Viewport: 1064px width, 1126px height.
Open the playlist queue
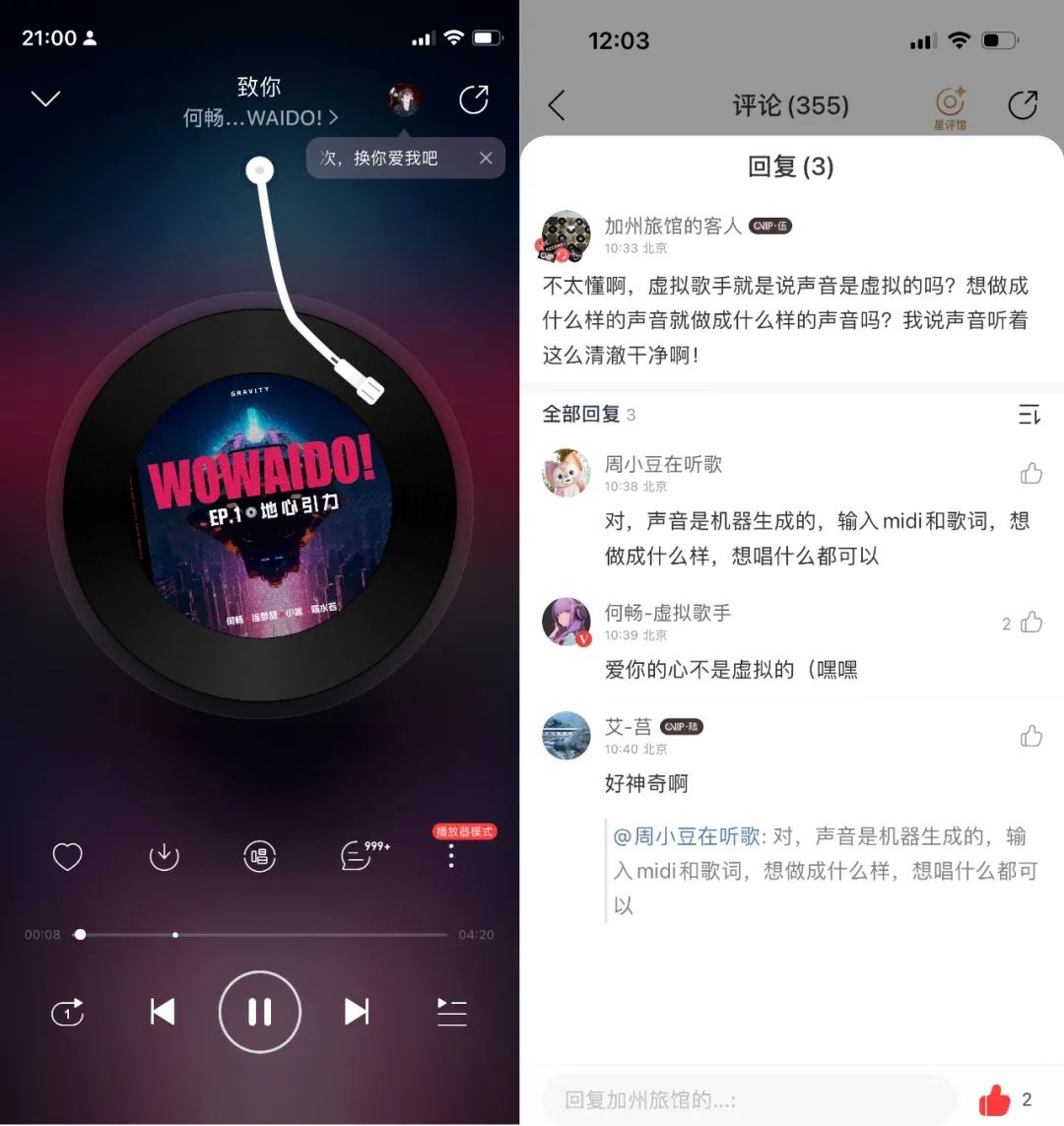point(451,1012)
